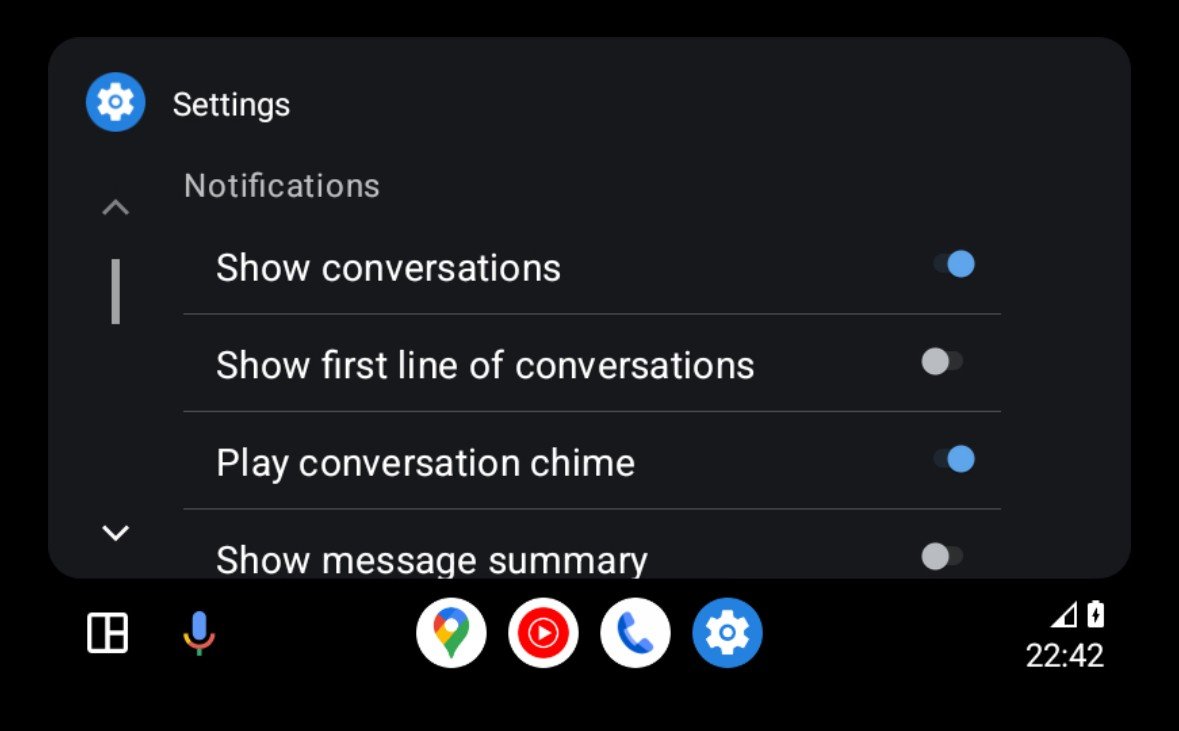Image resolution: width=1179 pixels, height=731 pixels.
Task: Disable the Play conversation chime switch
Action: (x=953, y=460)
